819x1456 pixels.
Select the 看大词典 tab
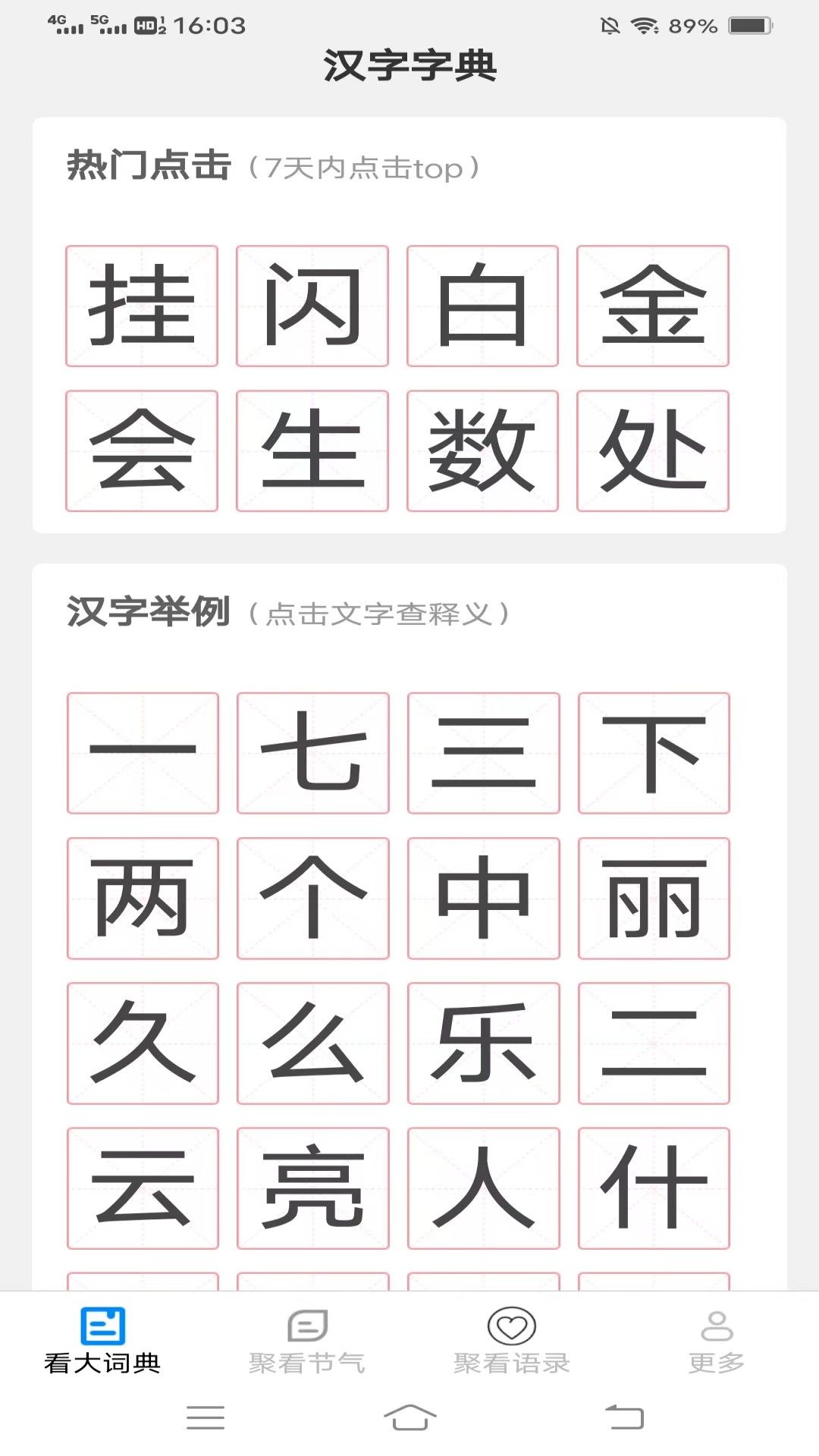point(102,1341)
